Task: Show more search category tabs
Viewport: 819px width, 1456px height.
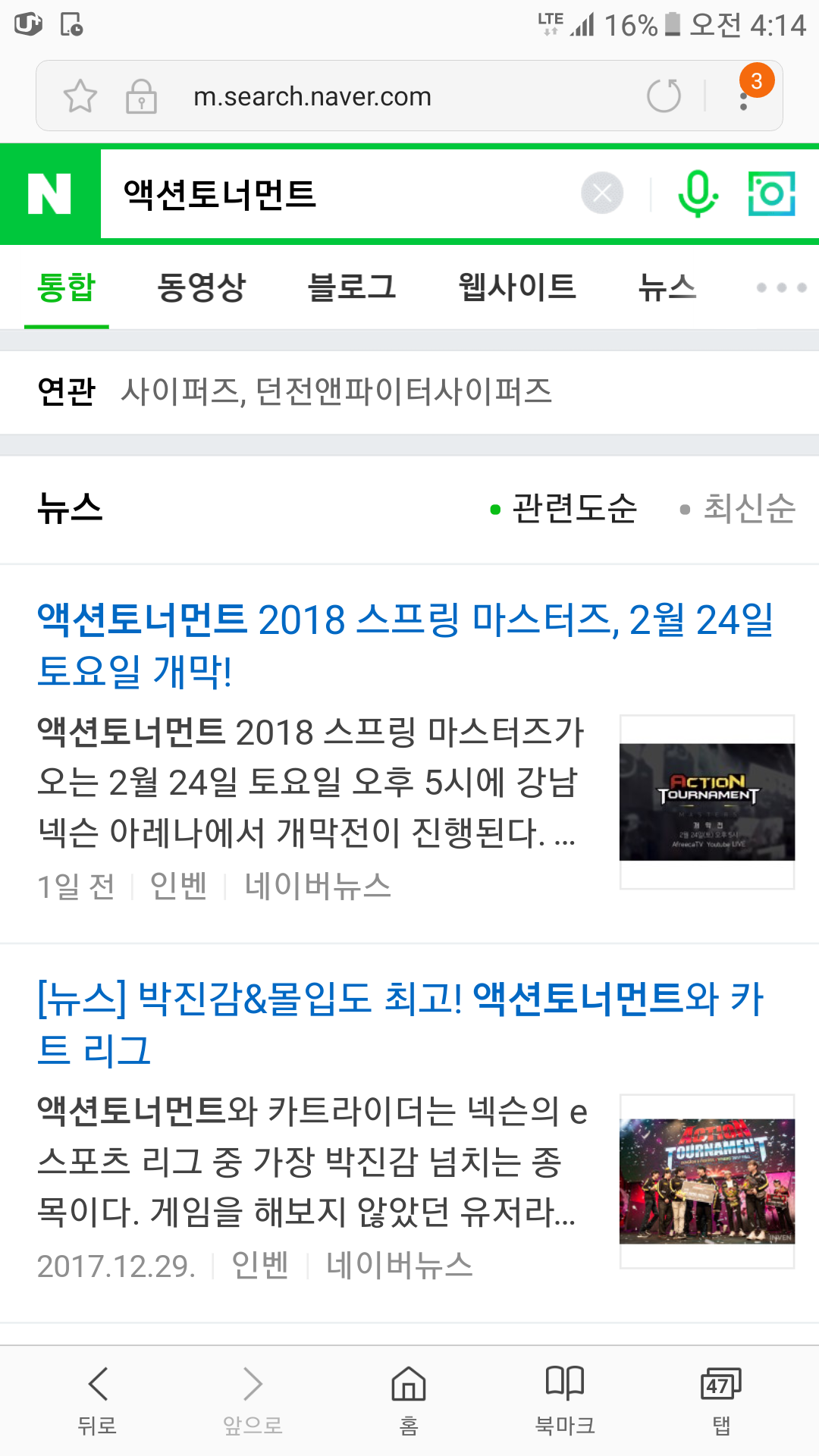Action: pos(781,287)
